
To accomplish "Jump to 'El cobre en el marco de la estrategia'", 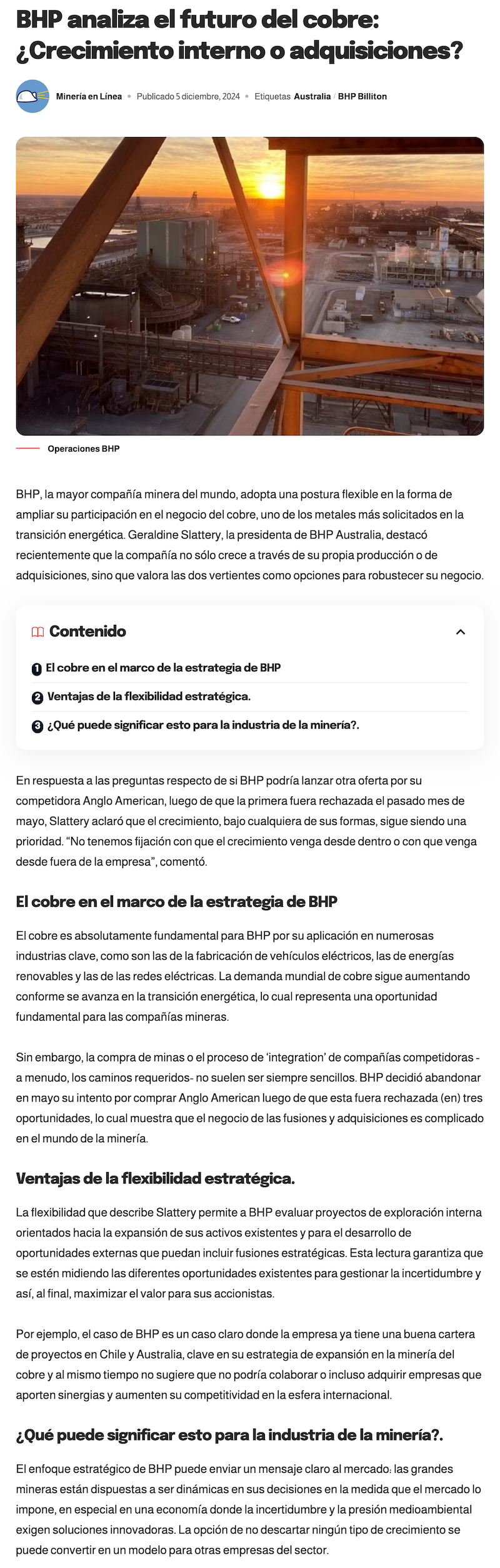I will coord(162,667).
